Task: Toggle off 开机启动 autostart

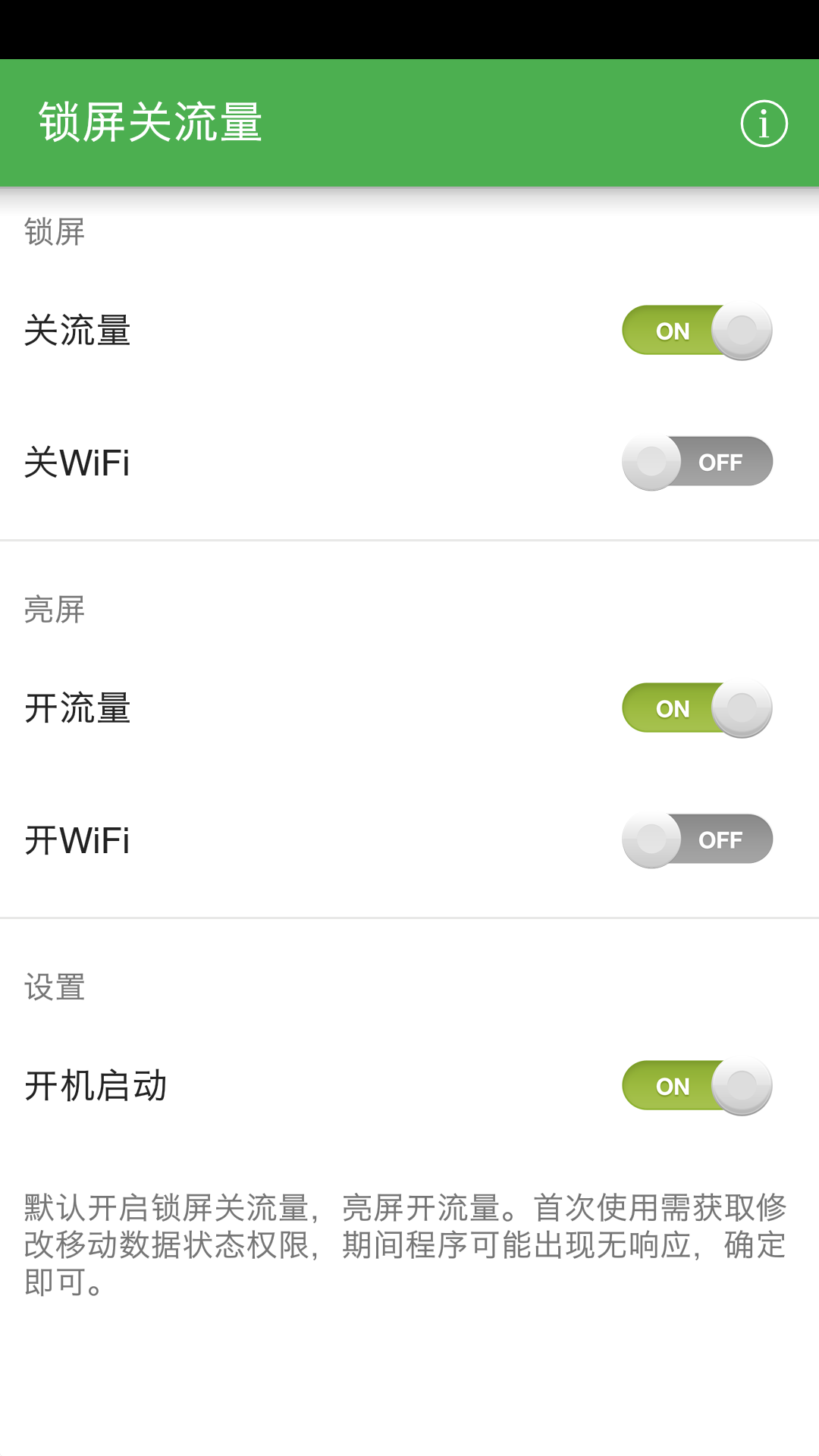Action: [x=697, y=1086]
